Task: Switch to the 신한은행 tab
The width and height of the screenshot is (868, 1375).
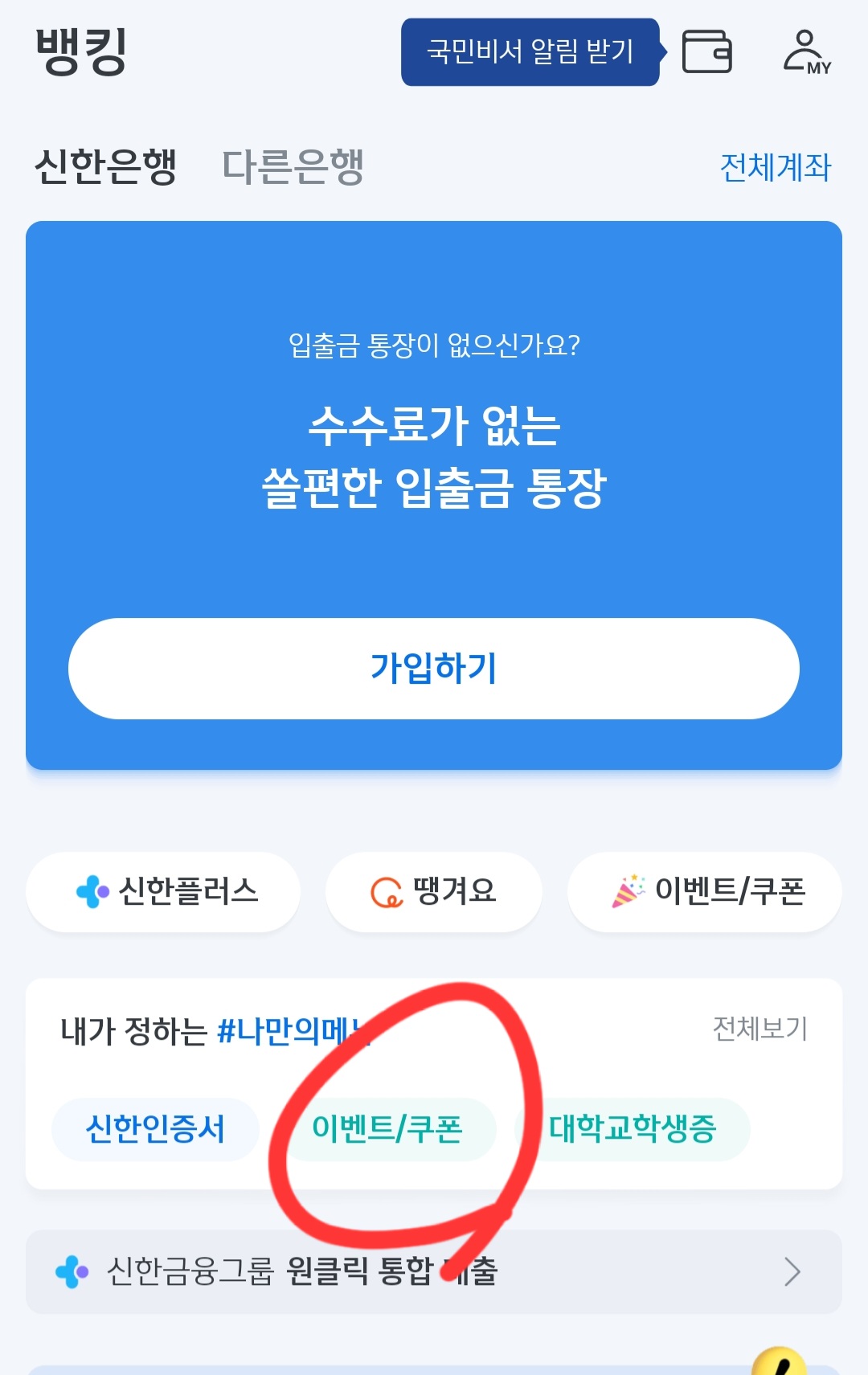Action: point(105,167)
